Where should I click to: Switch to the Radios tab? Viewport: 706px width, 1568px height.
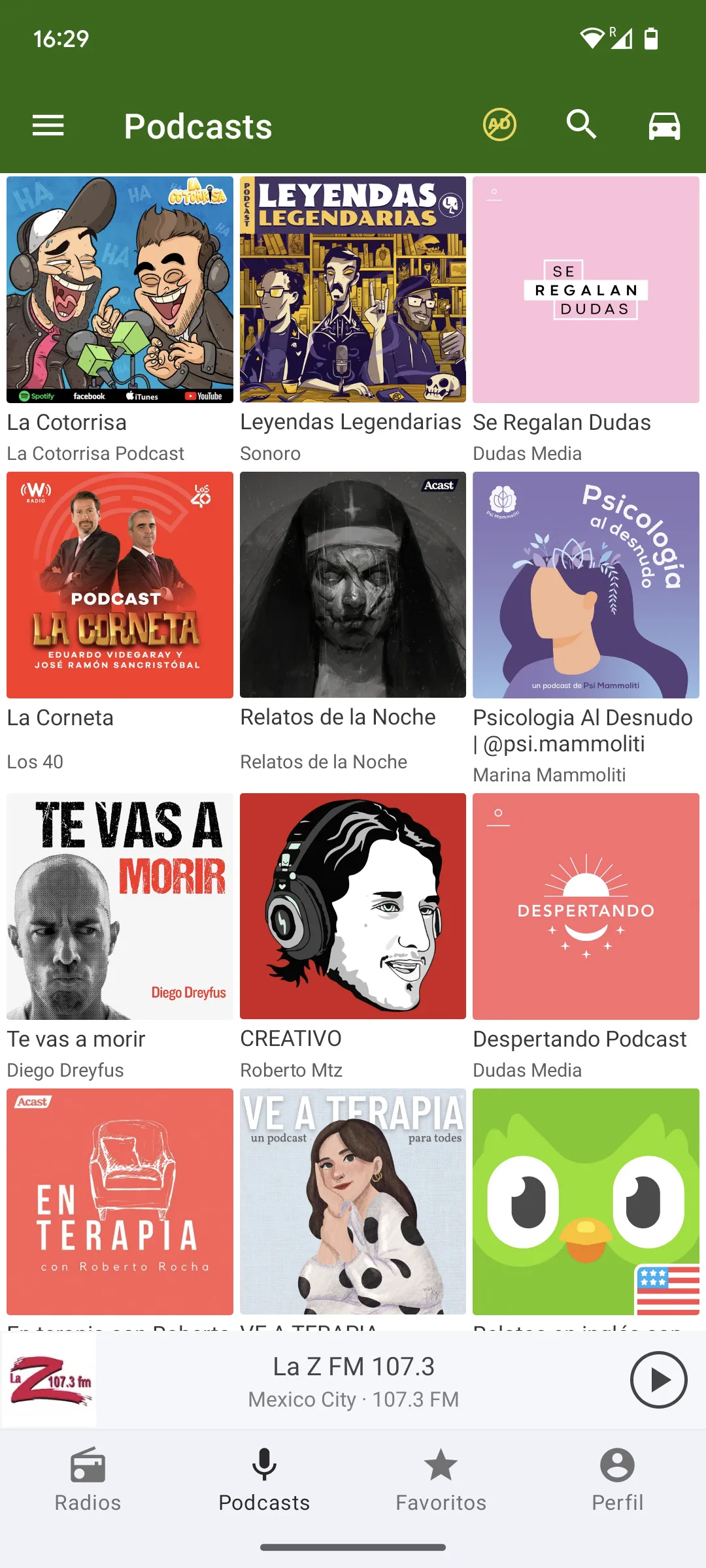click(88, 1480)
